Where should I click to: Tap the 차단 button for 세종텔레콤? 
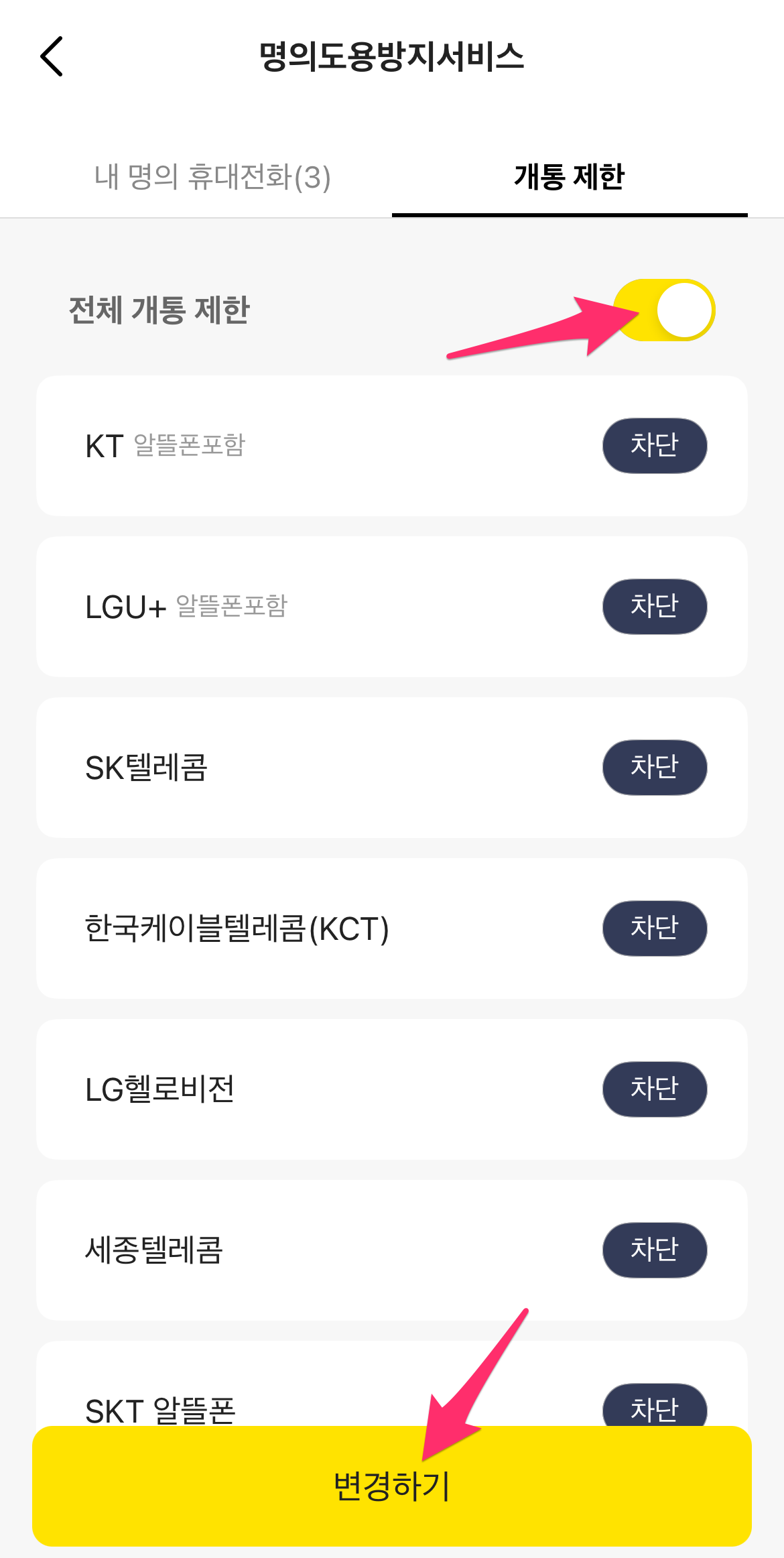tap(655, 1250)
